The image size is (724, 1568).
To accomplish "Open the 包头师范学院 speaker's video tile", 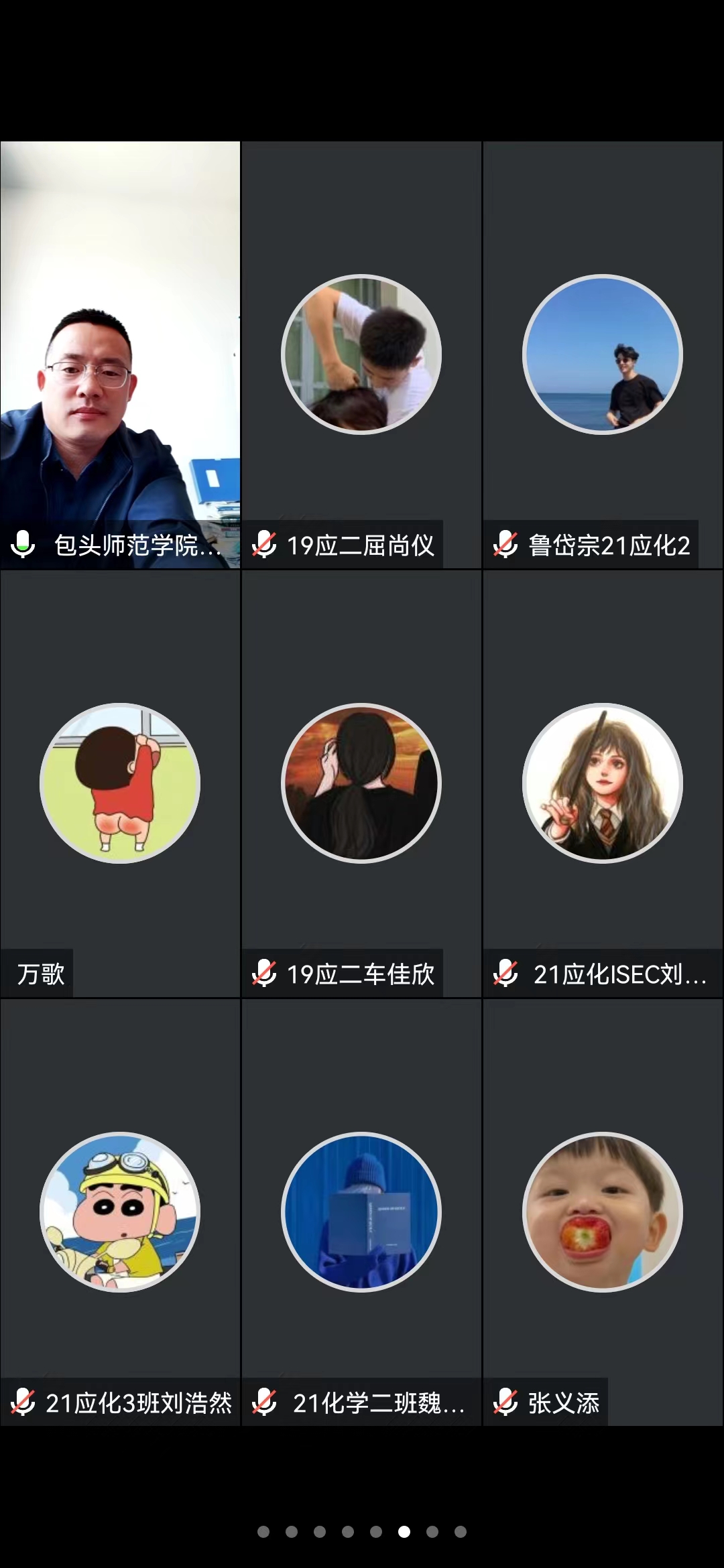I will (120, 355).
